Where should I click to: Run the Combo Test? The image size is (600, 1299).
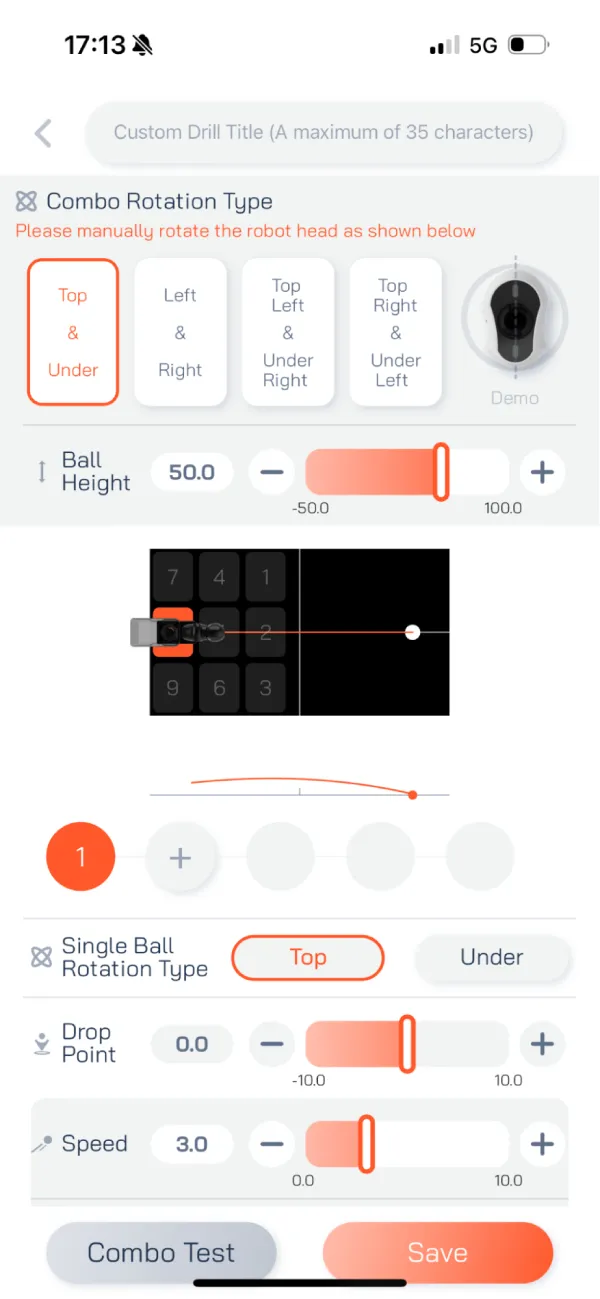click(161, 1252)
